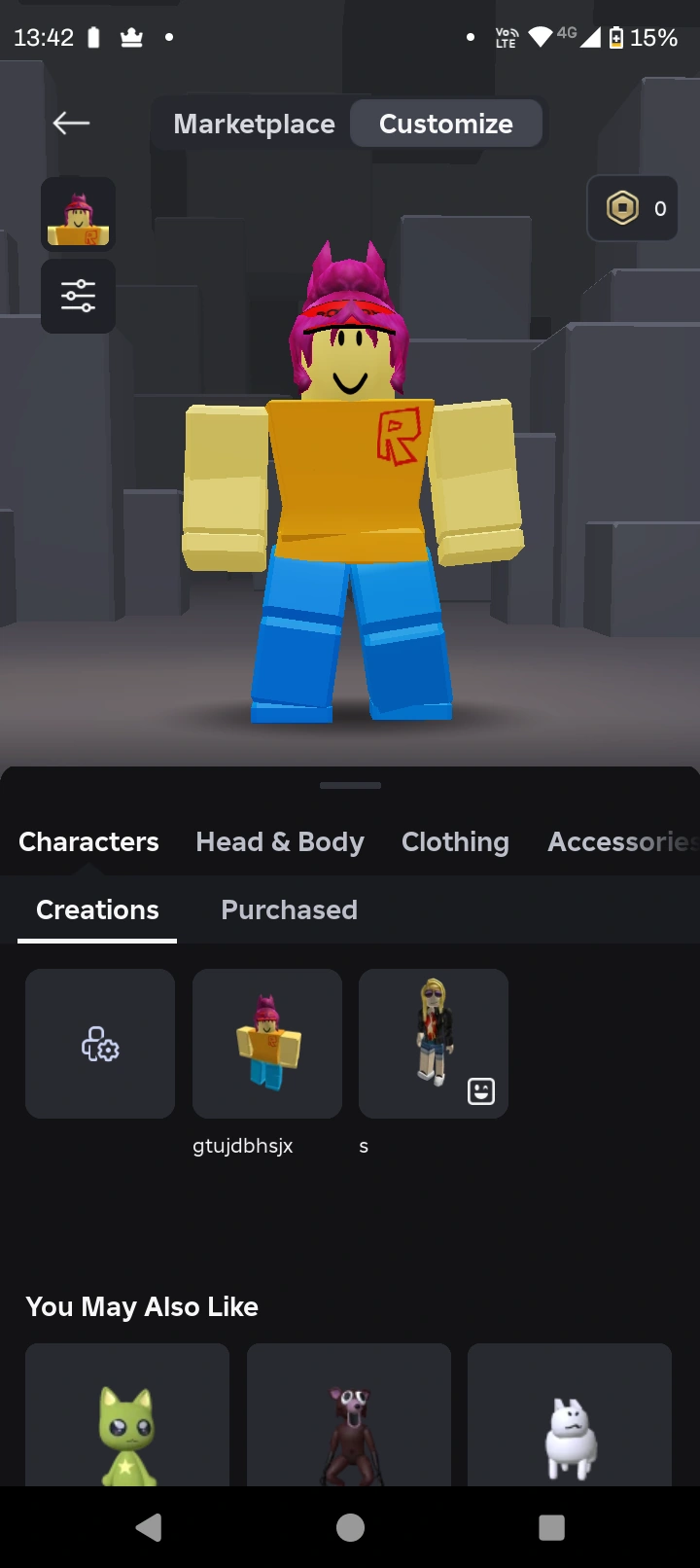Tap the system home button

click(350, 1527)
